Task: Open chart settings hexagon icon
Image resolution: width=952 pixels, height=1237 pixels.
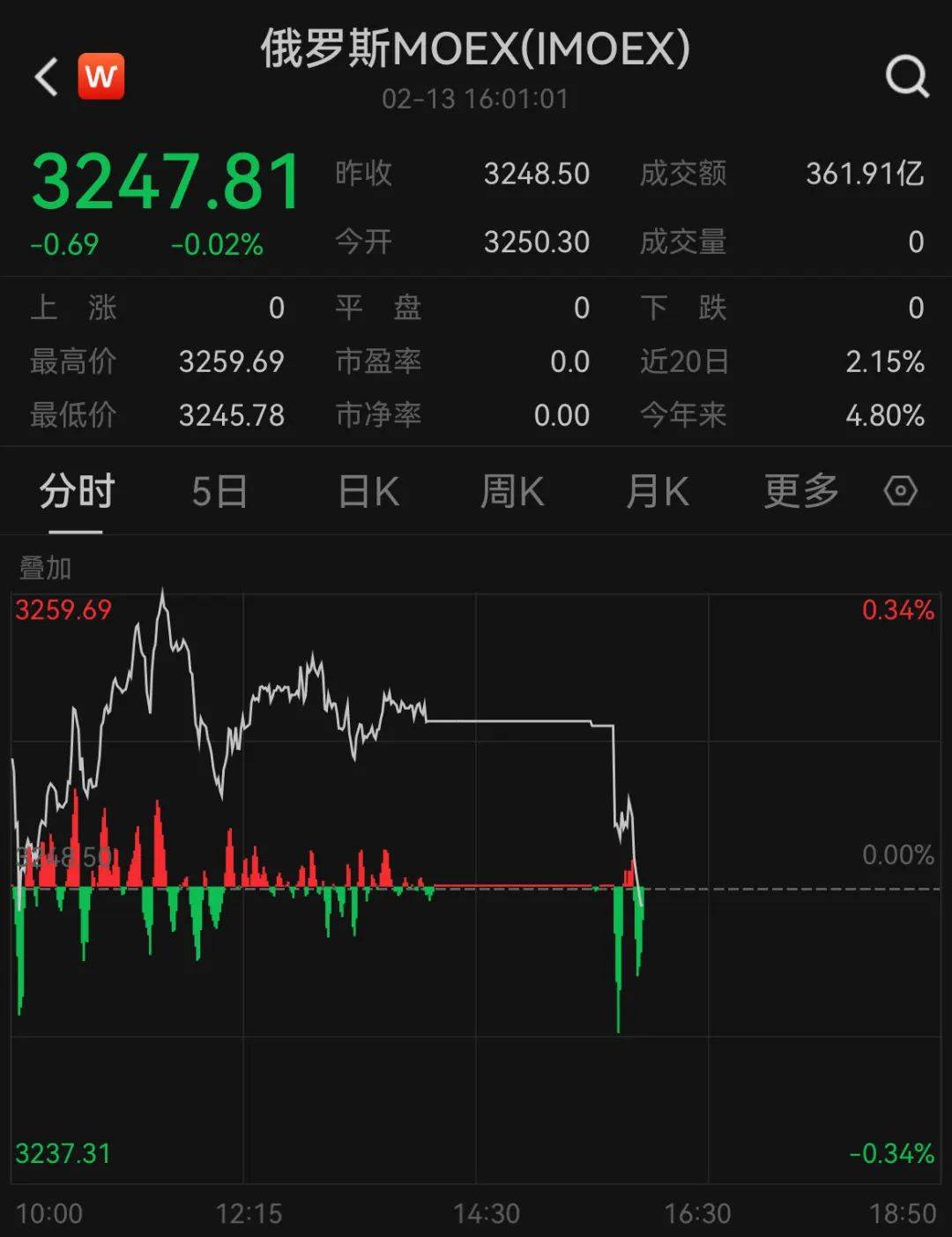Action: 900,491
